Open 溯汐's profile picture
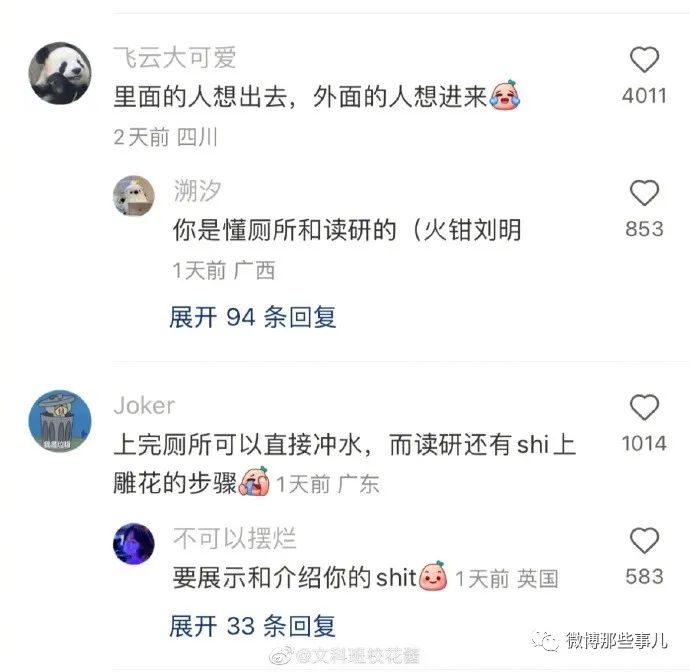 [134, 198]
